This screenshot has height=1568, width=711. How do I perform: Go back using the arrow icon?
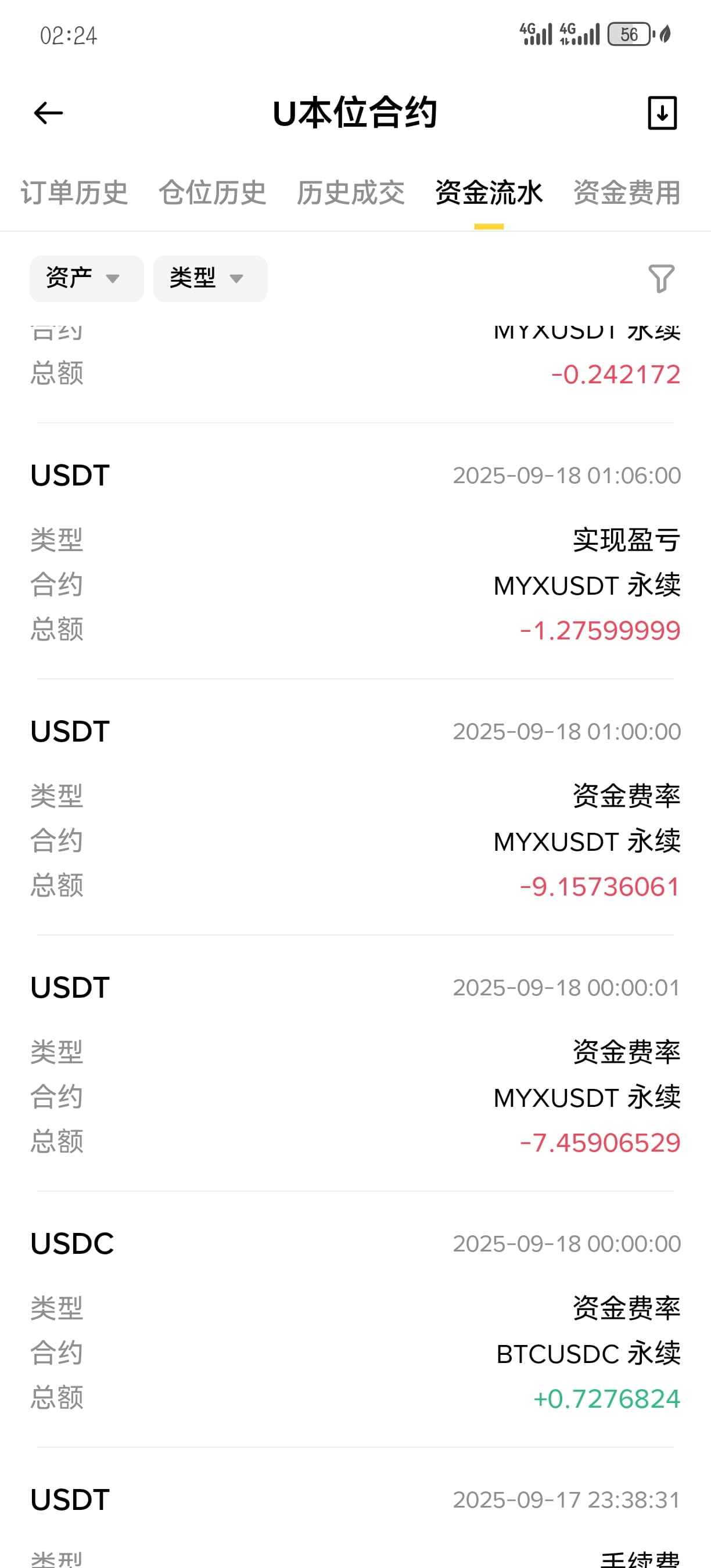coord(48,113)
